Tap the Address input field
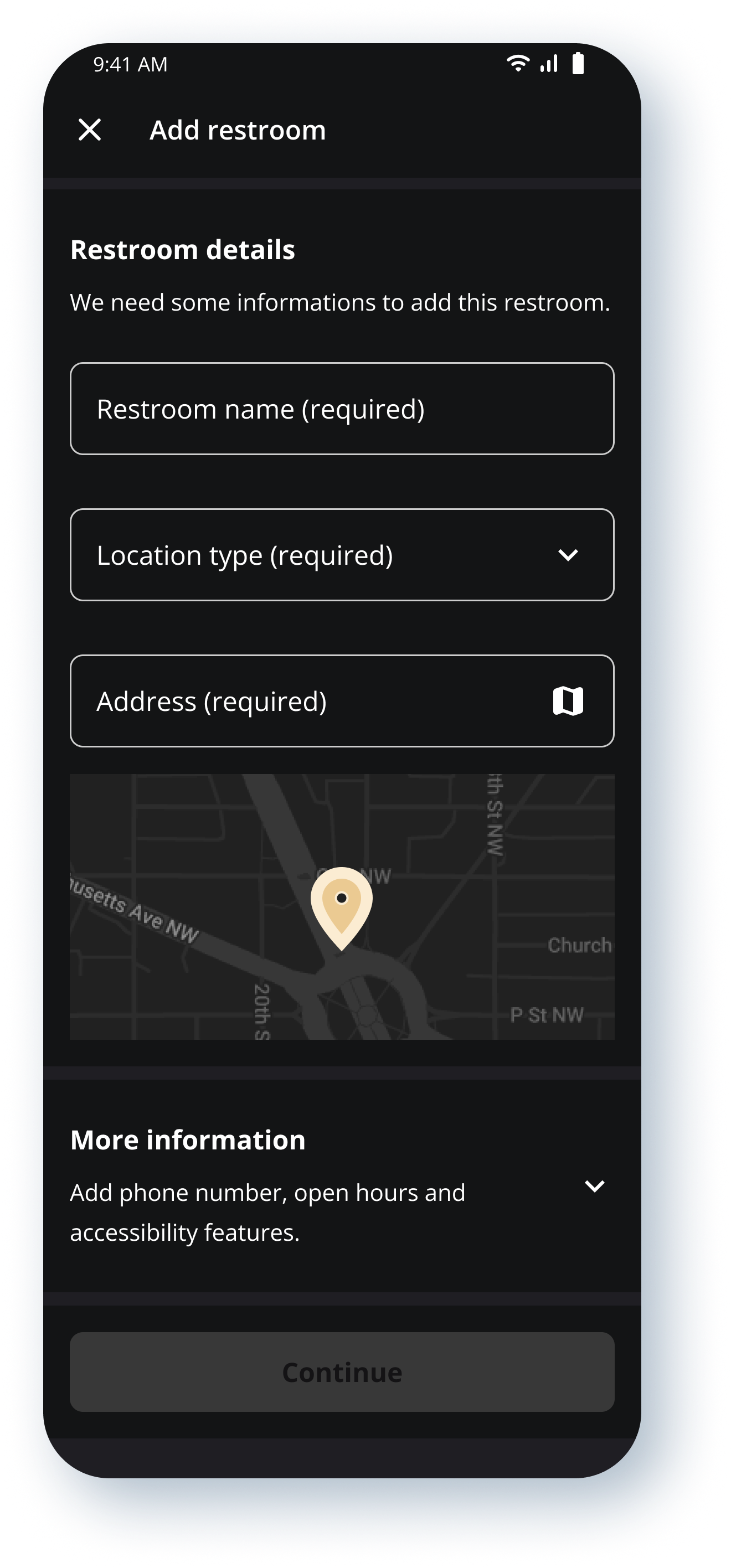Screen dimensions: 731x1568 [x=305, y=700]
